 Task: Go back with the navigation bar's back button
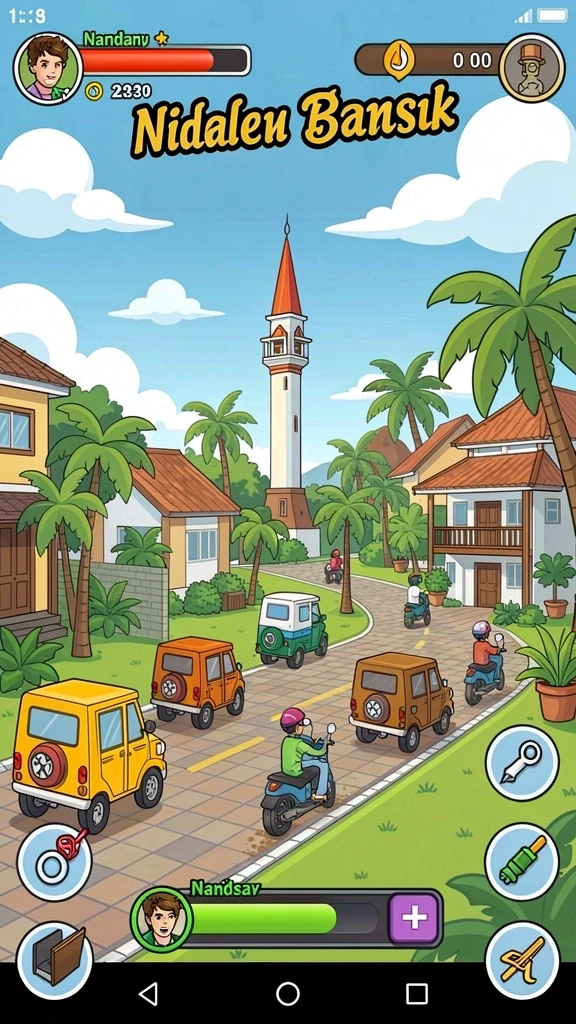point(149,993)
